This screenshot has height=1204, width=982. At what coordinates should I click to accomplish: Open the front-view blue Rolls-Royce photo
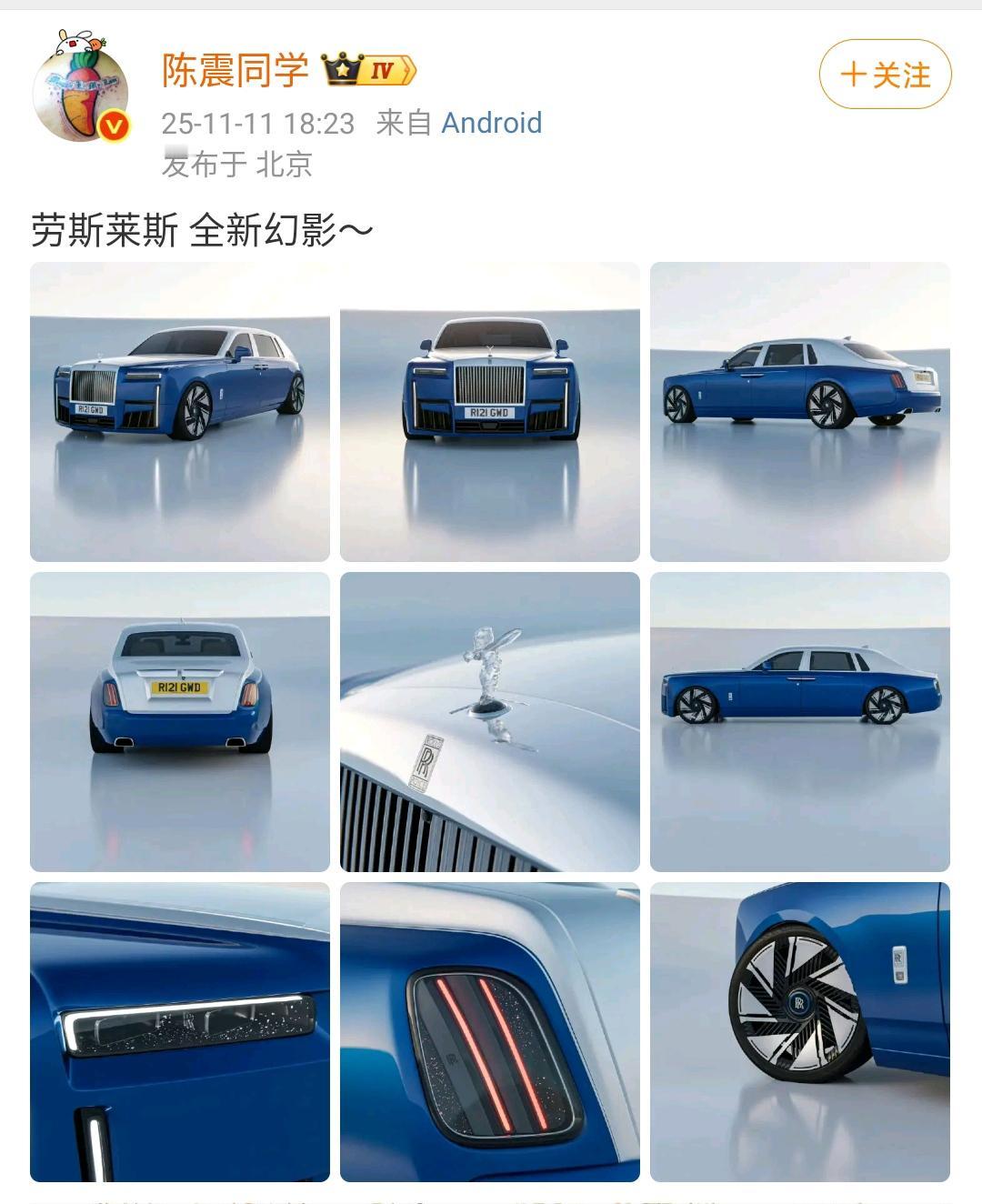pyautogui.click(x=489, y=414)
